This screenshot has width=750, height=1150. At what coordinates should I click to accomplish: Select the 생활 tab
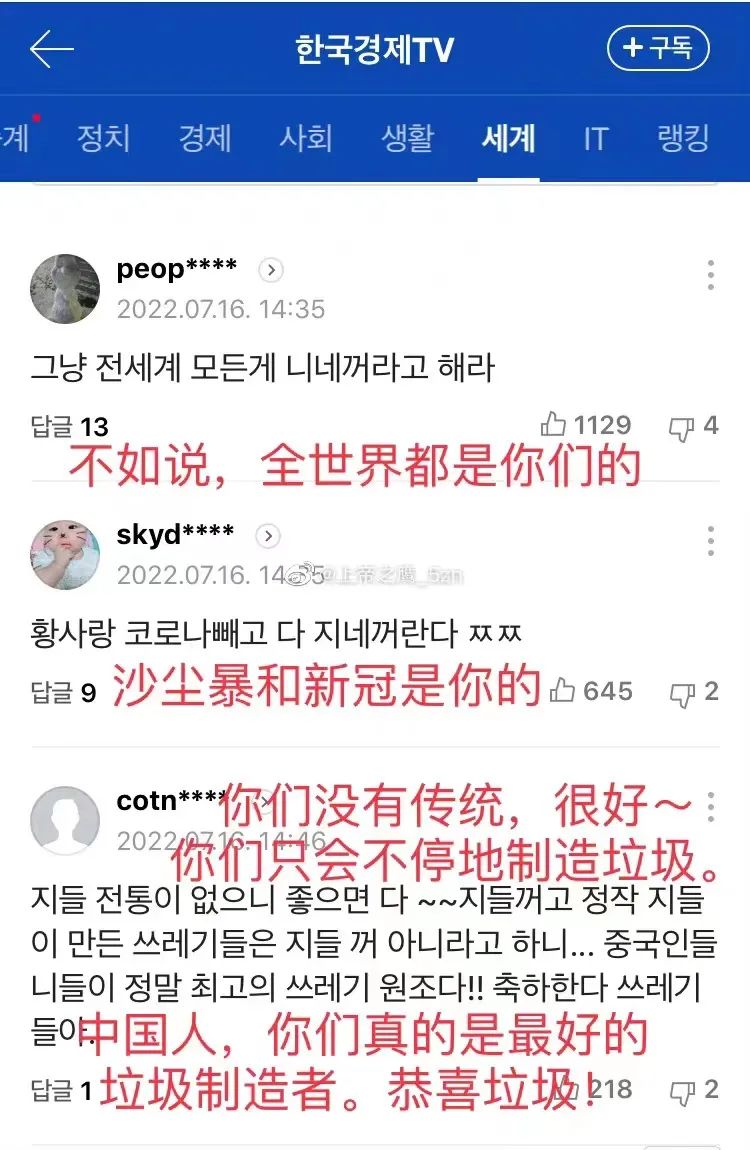[x=407, y=138]
